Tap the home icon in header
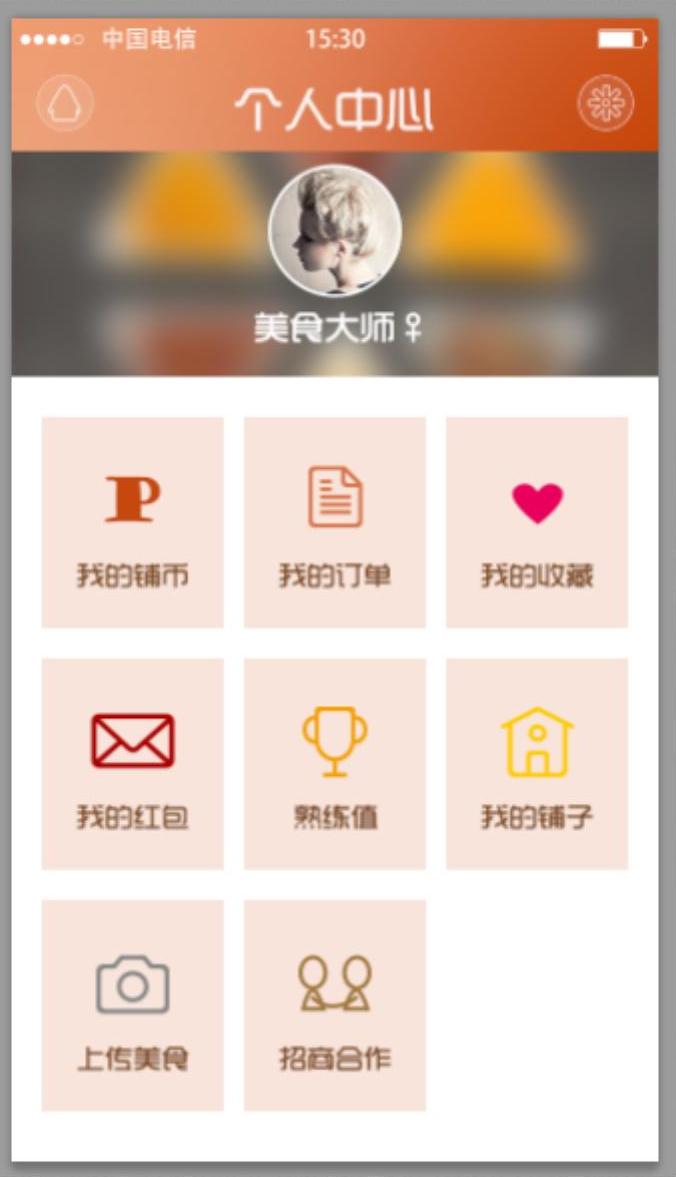This screenshot has height=1177, width=676. click(x=65, y=103)
